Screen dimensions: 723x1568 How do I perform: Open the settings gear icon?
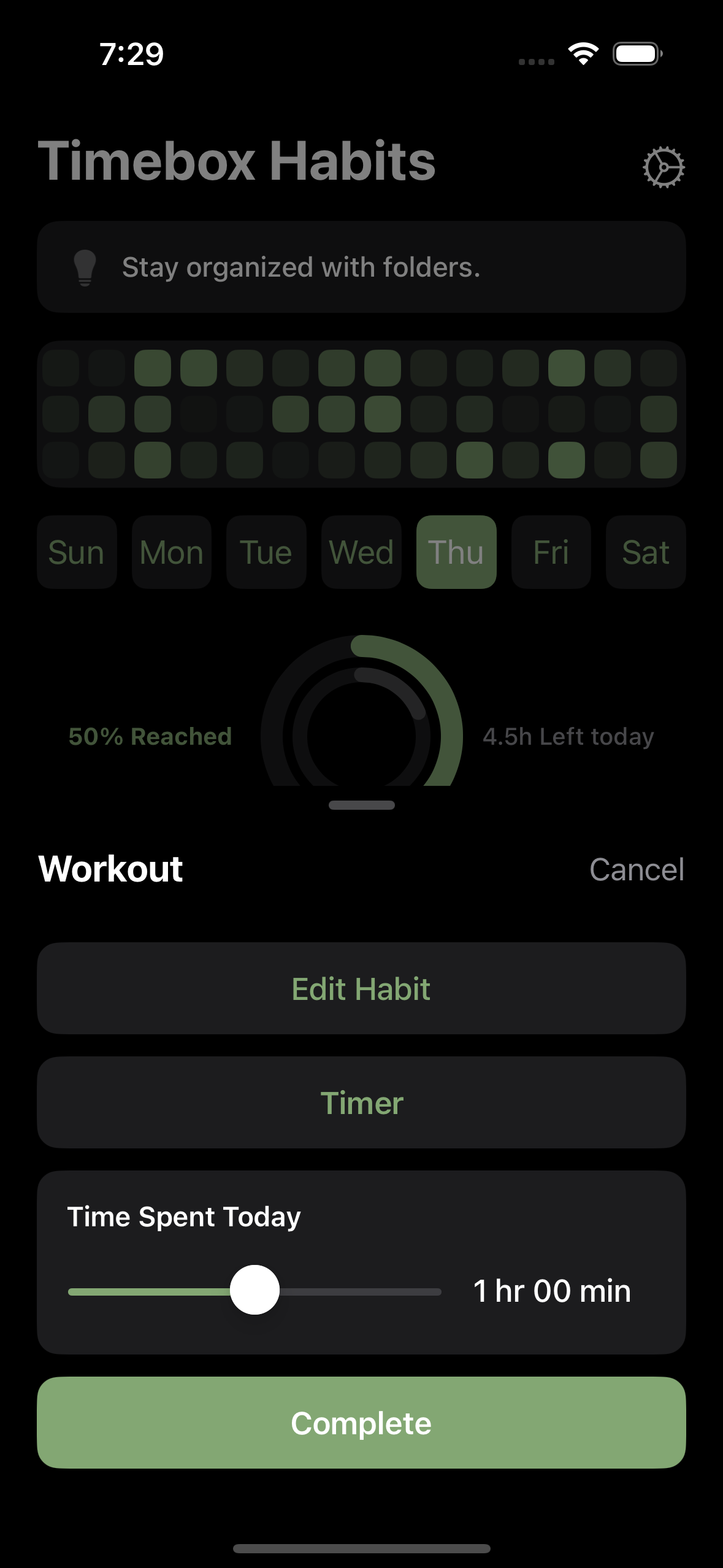[x=664, y=167]
